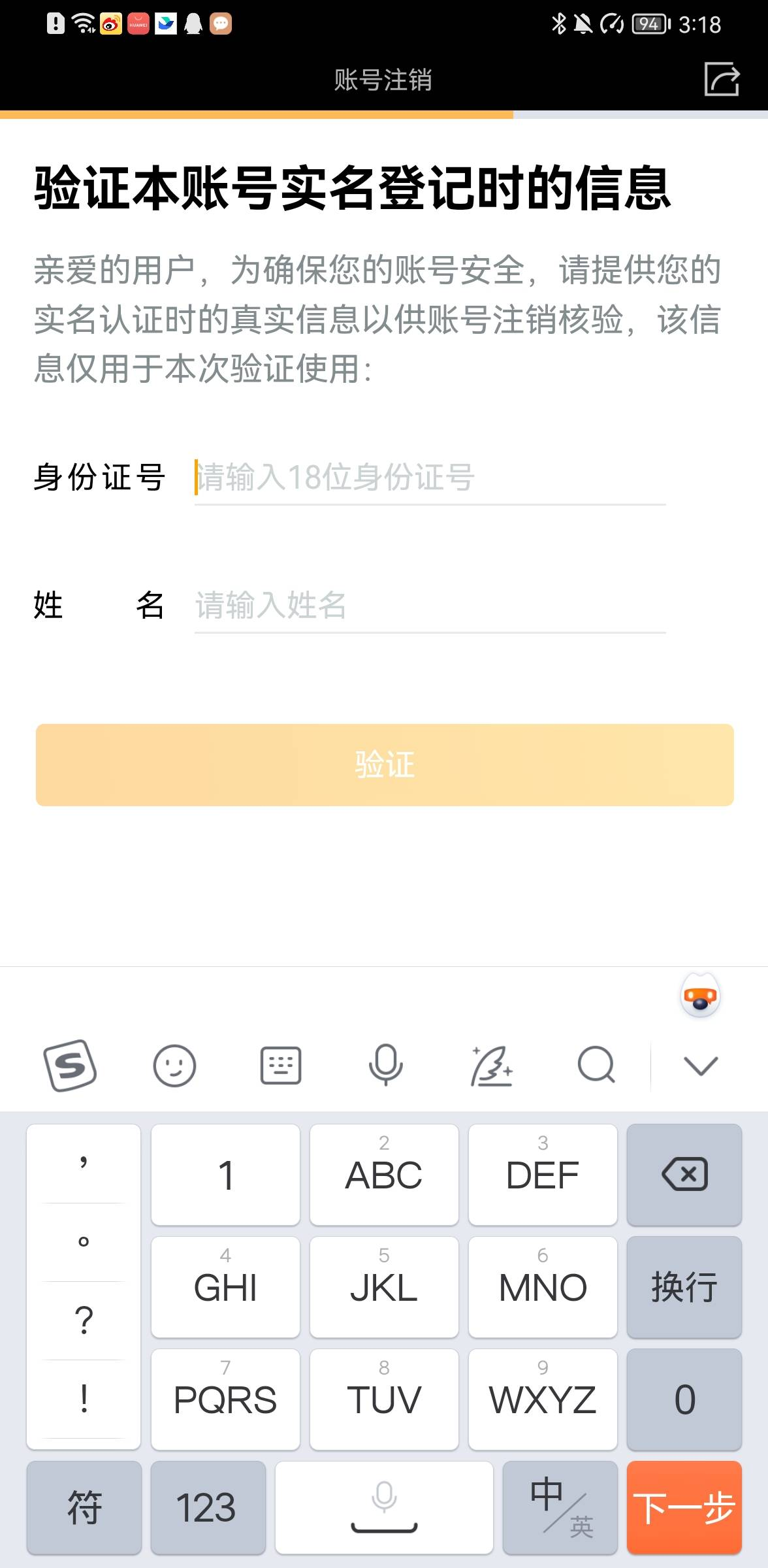Select the name input field
The height and width of the screenshot is (1568, 768).
[430, 606]
